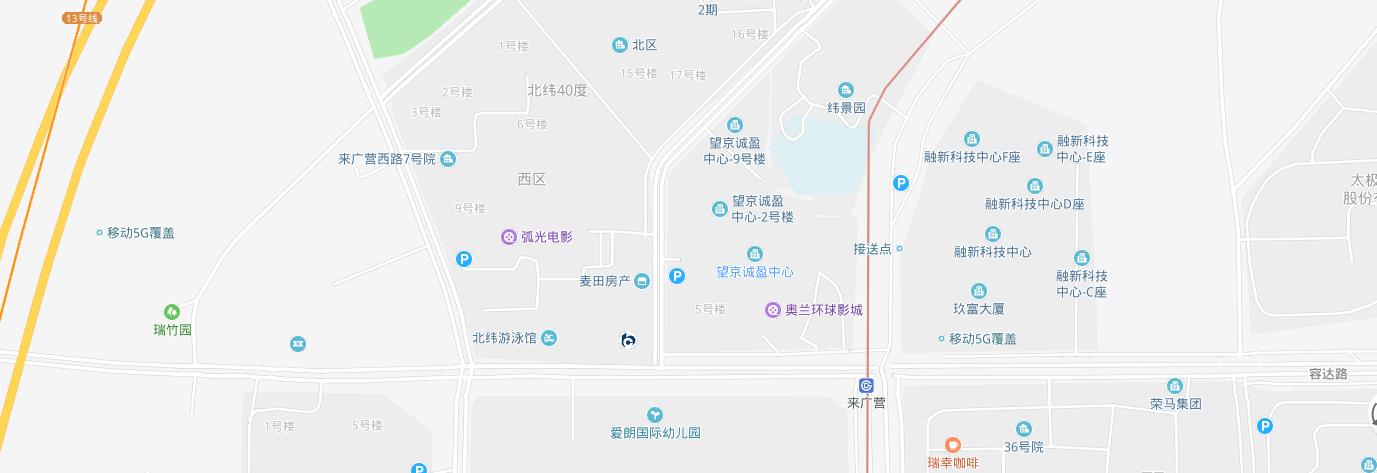Open the 瑞幸咖啡 coffee shop marker
Viewport: 1377px width, 473px height.
(953, 446)
